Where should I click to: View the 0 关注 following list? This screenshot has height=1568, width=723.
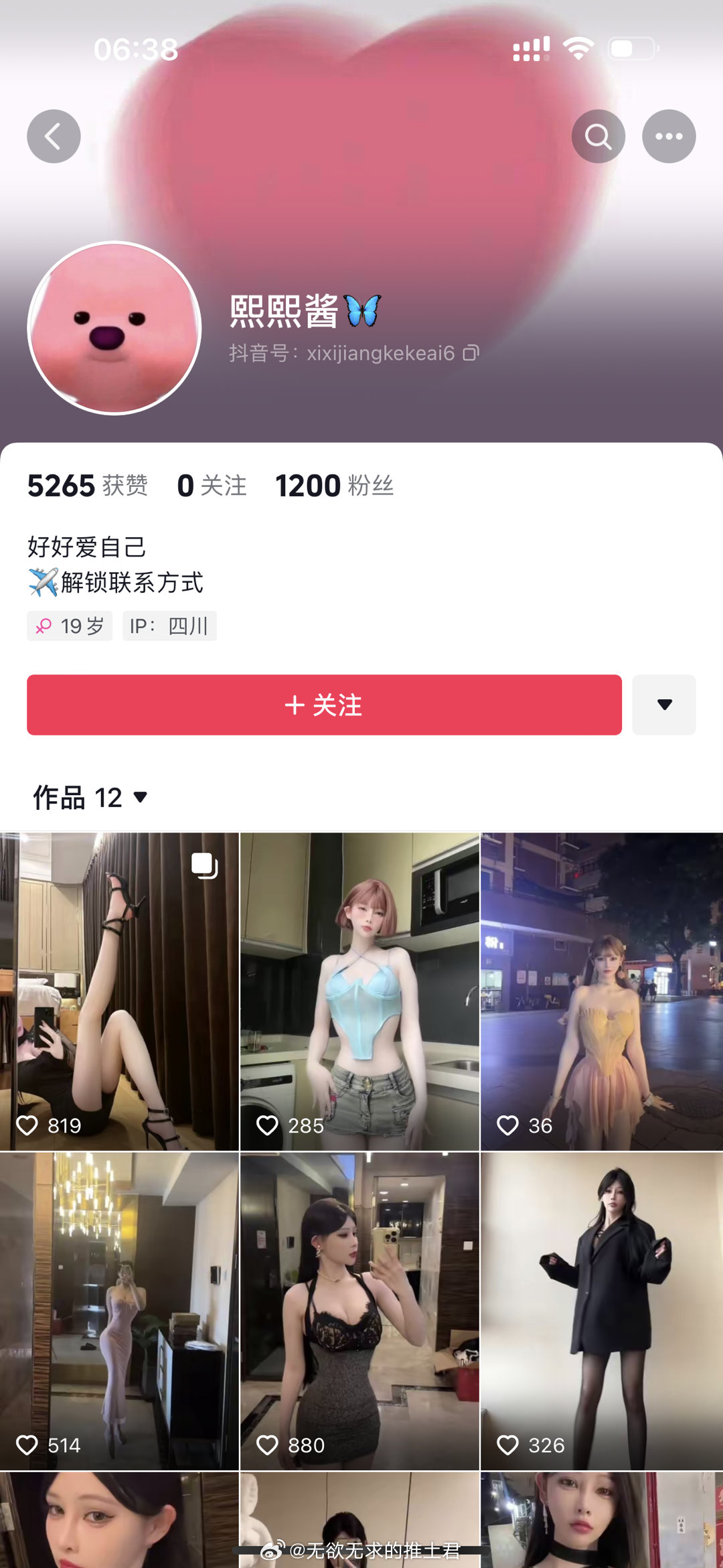pos(212,486)
